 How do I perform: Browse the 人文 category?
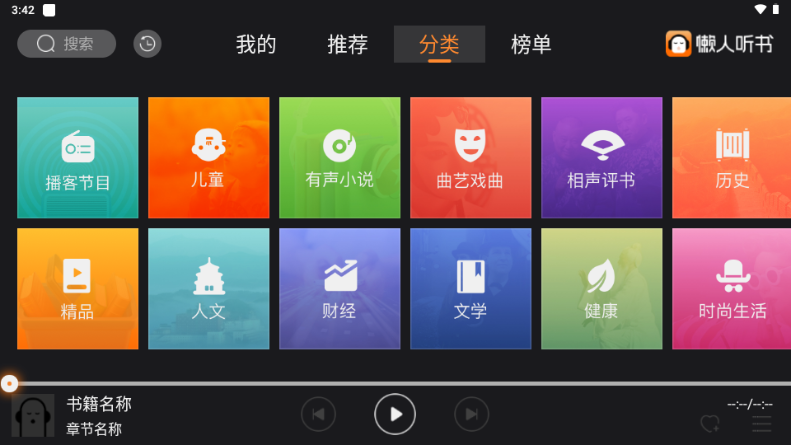(209, 289)
